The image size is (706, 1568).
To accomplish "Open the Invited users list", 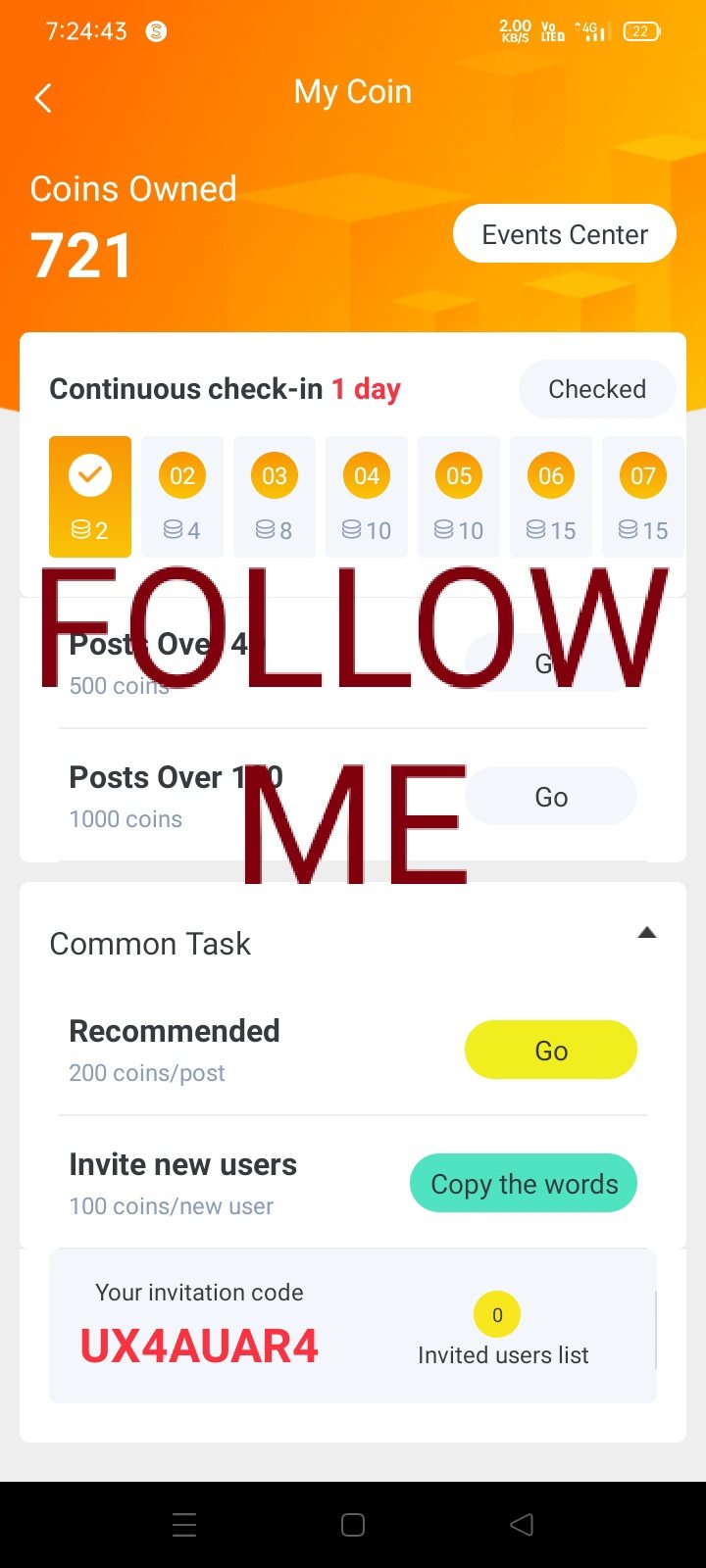I will pyautogui.click(x=503, y=1354).
